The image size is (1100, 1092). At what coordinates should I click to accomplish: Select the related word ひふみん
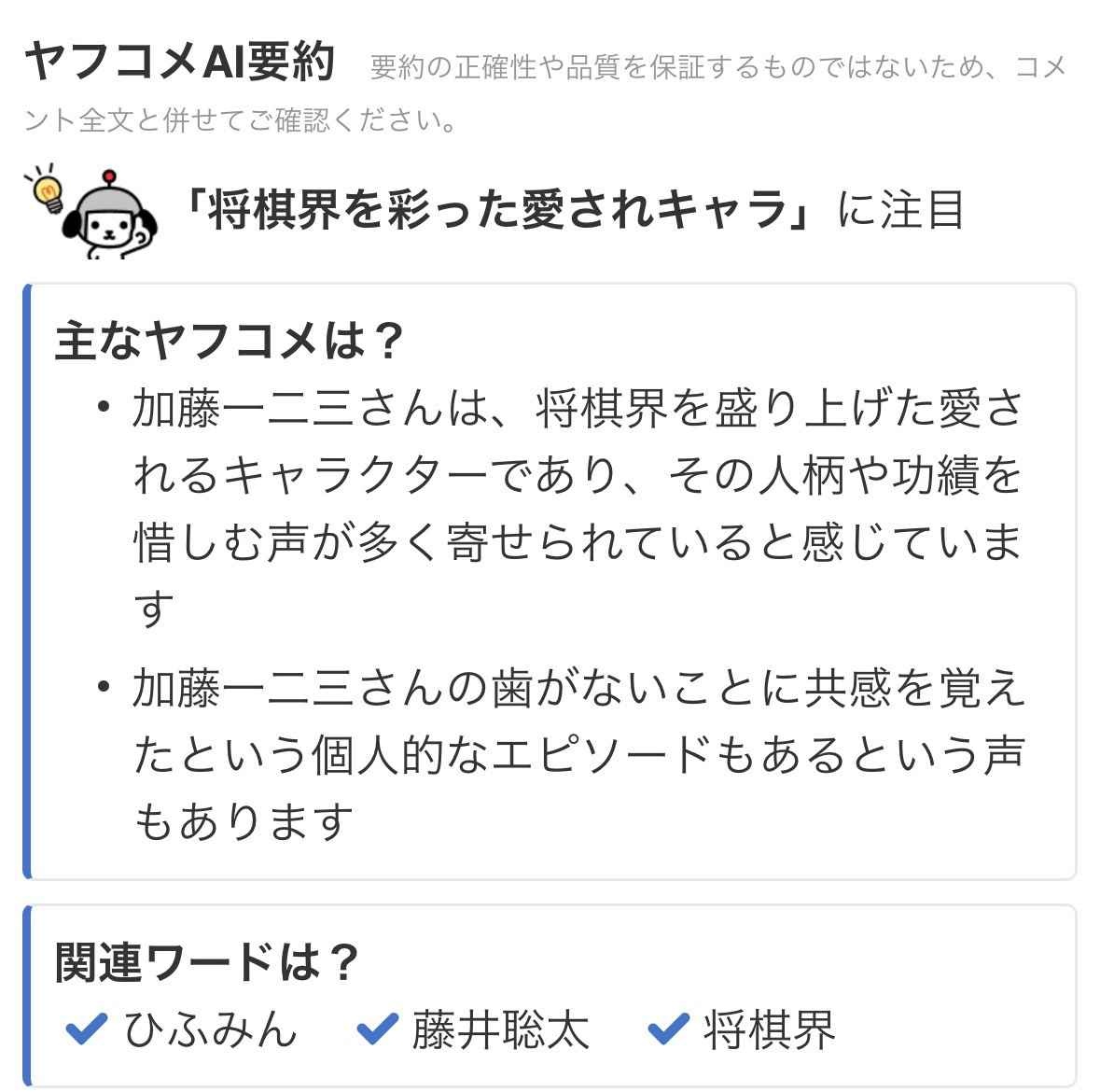[209, 1029]
